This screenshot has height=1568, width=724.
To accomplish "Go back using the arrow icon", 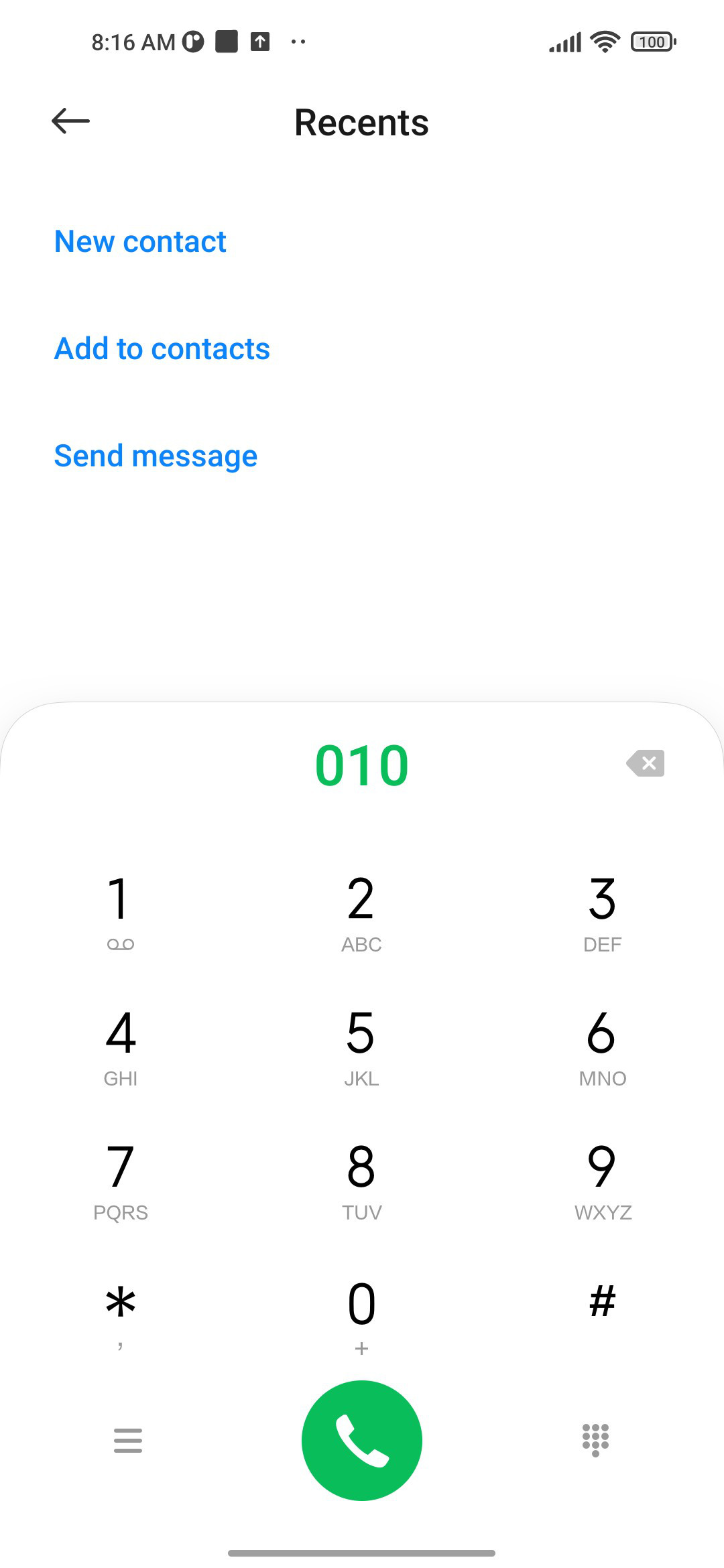I will click(x=71, y=121).
